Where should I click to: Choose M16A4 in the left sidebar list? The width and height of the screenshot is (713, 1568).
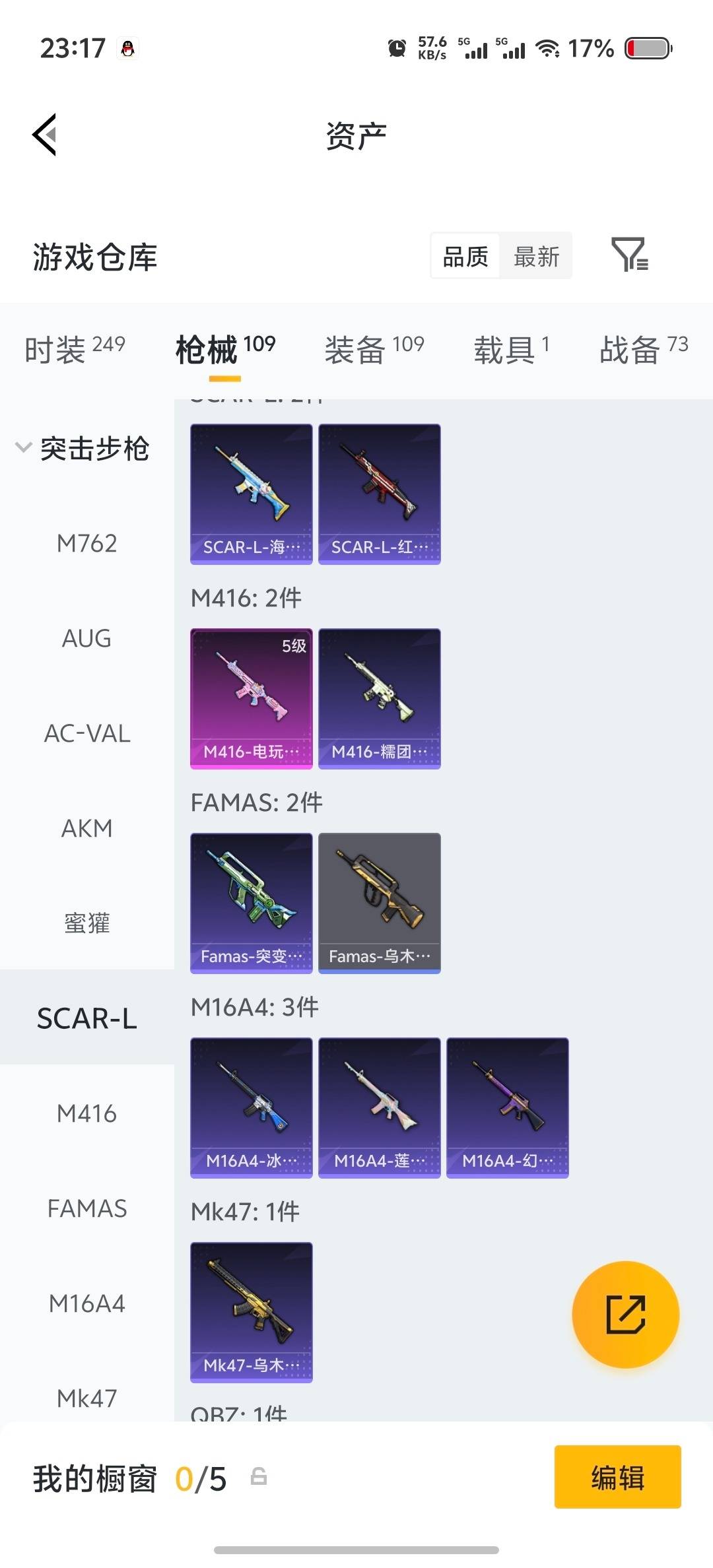point(86,1303)
